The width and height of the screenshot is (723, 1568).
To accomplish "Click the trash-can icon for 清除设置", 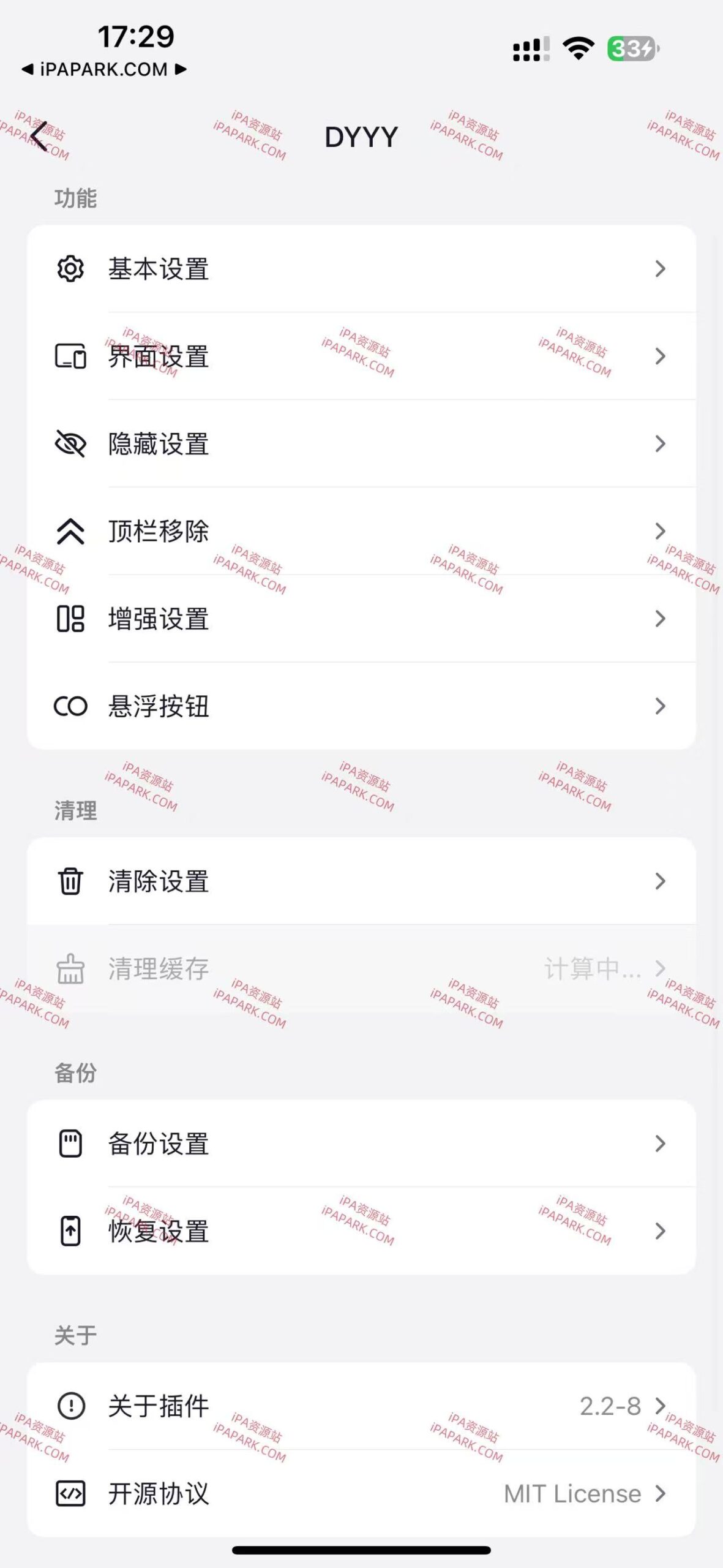I will pyautogui.click(x=70, y=882).
